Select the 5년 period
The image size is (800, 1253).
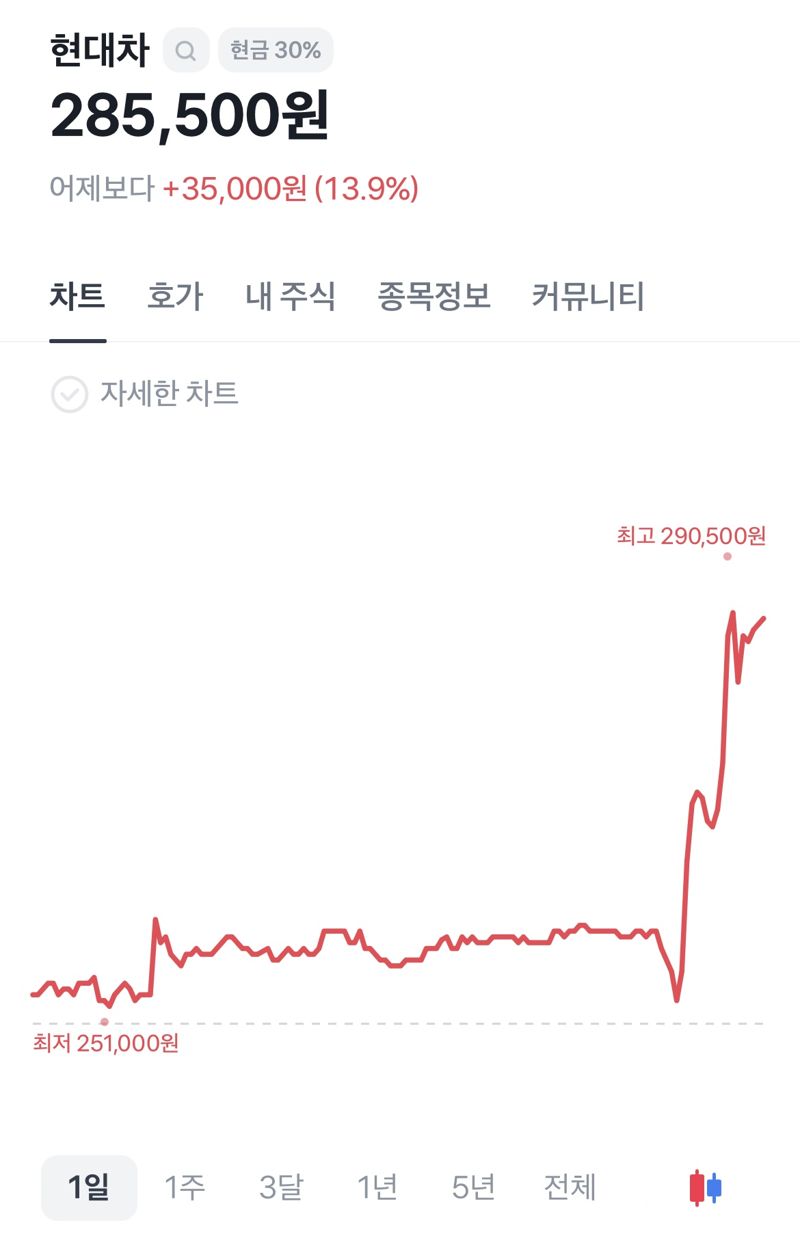click(x=471, y=1186)
